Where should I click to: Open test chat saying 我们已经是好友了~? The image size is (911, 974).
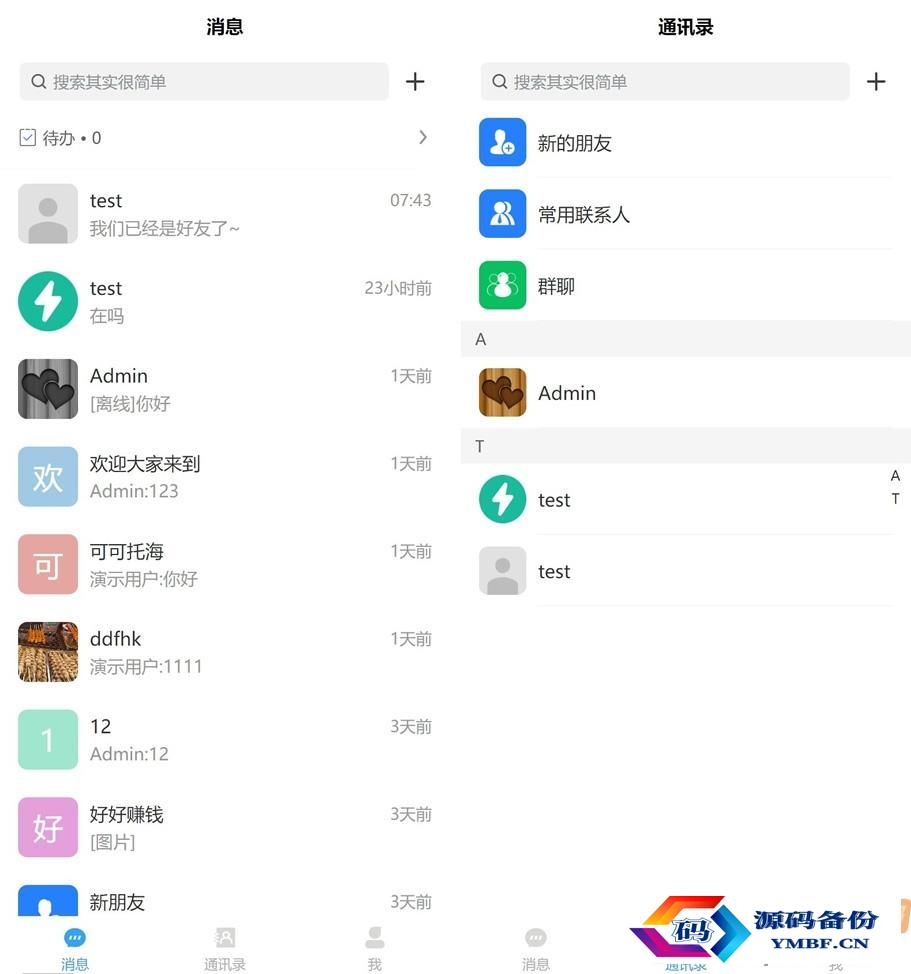[x=224, y=214]
